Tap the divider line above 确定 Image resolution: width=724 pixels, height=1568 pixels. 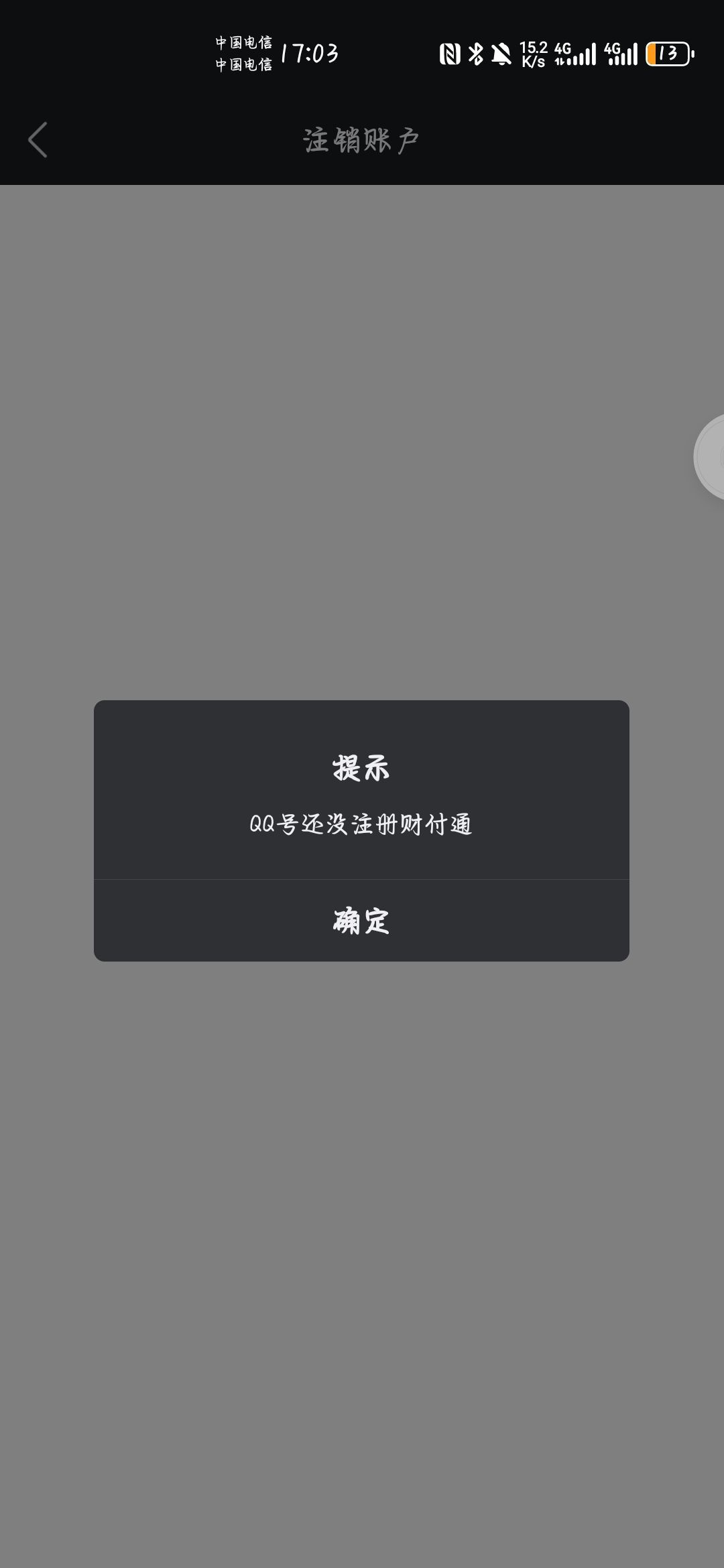pos(362,880)
